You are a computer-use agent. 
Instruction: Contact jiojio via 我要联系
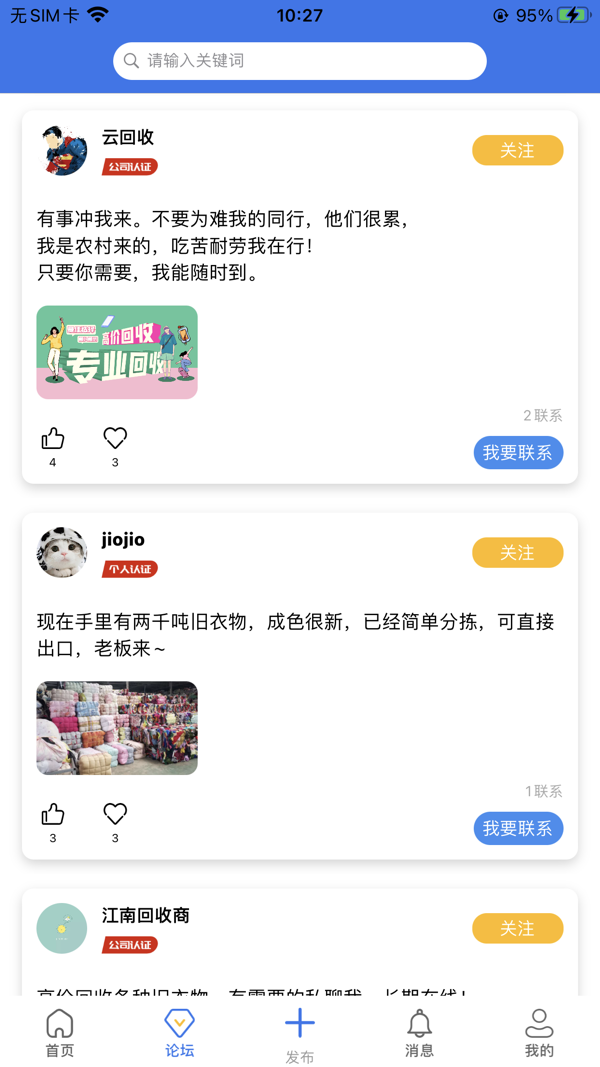point(518,828)
